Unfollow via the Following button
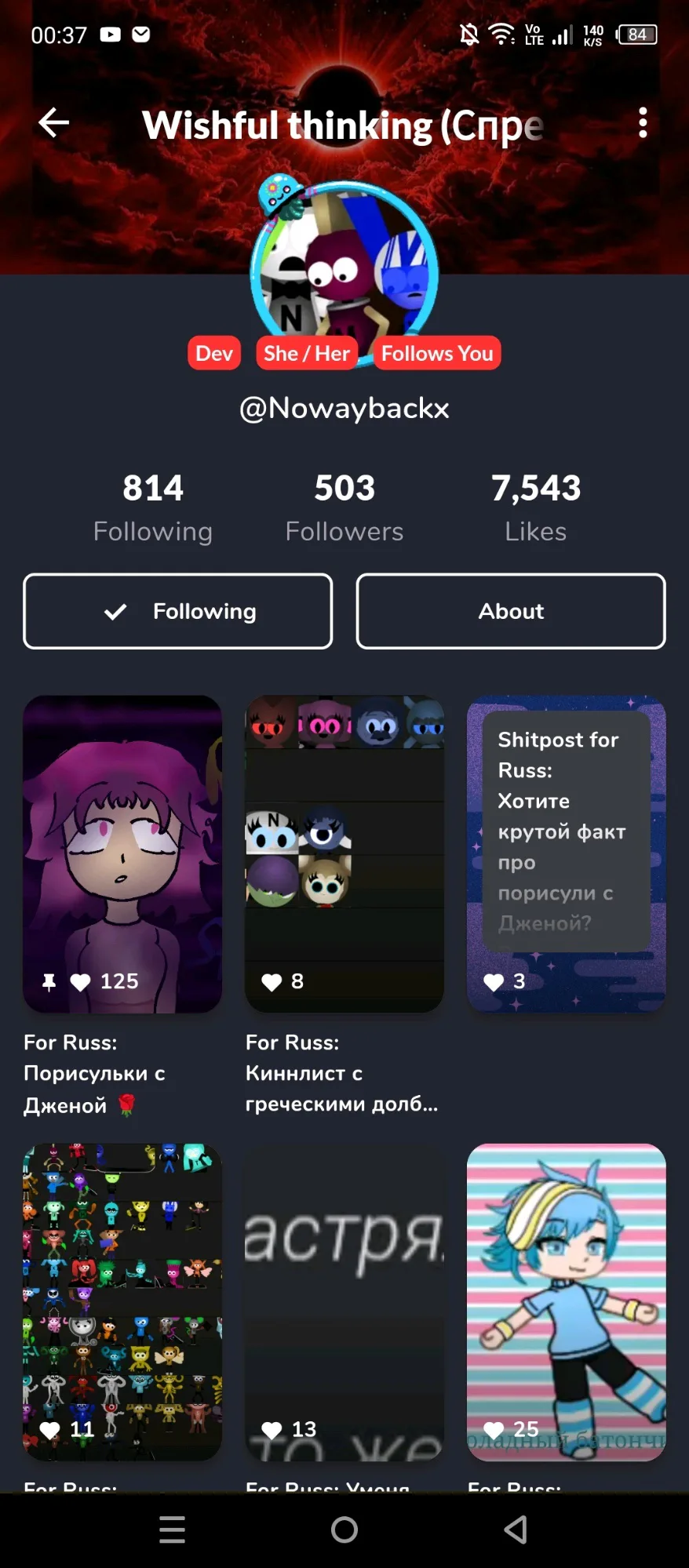The image size is (689, 1568). [x=178, y=611]
